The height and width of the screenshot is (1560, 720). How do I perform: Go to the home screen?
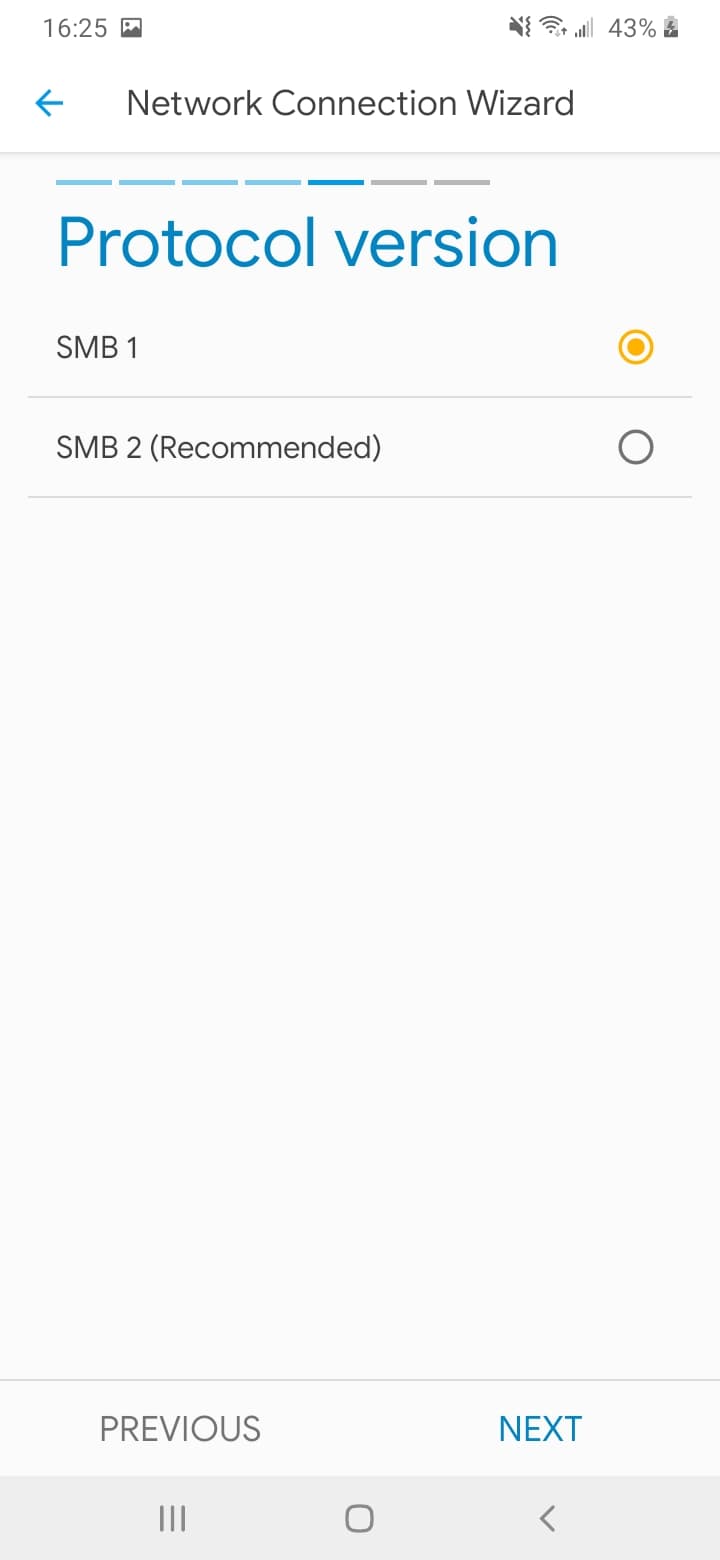(x=359, y=1519)
